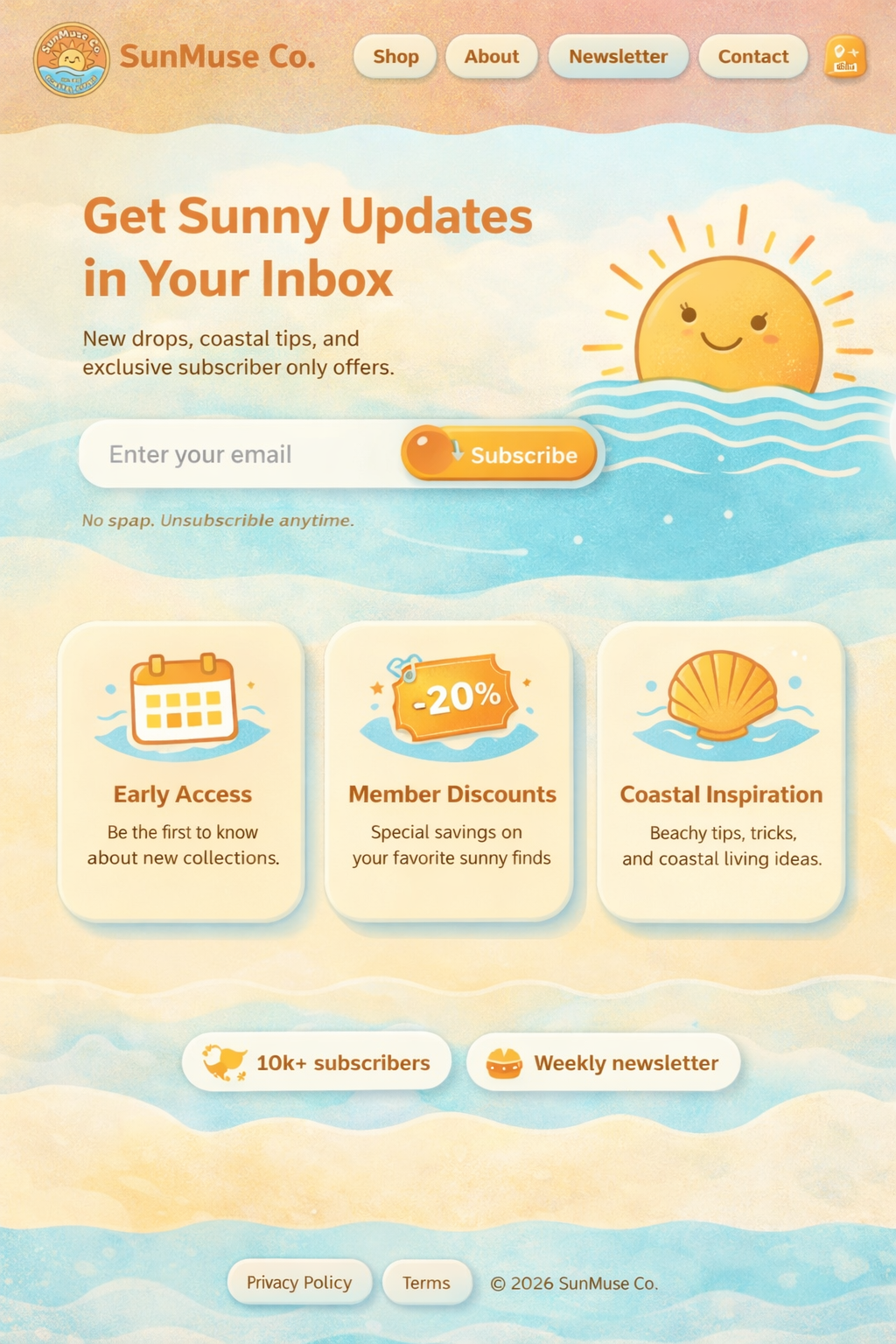Screen dimensions: 896x1344
Task: Tap the Weekly newsletter chip
Action: tap(604, 1062)
